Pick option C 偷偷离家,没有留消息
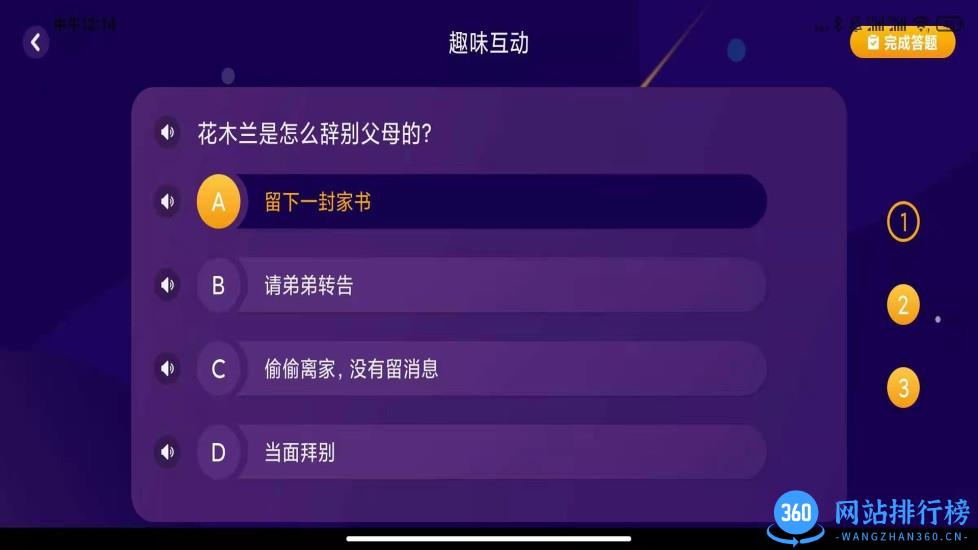Image resolution: width=978 pixels, height=550 pixels. 480,369
